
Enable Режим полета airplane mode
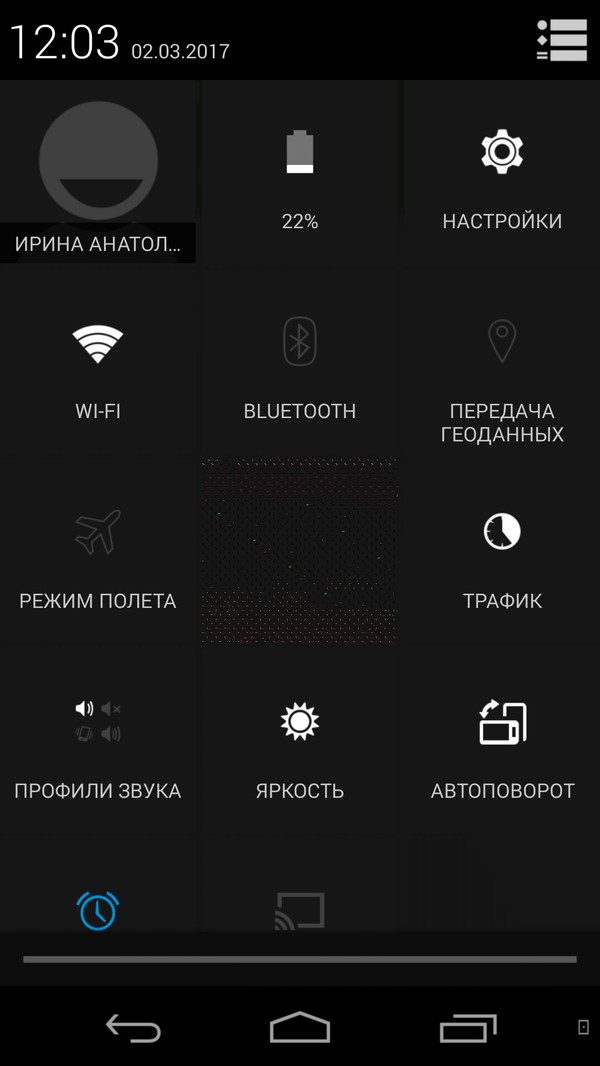click(x=98, y=555)
